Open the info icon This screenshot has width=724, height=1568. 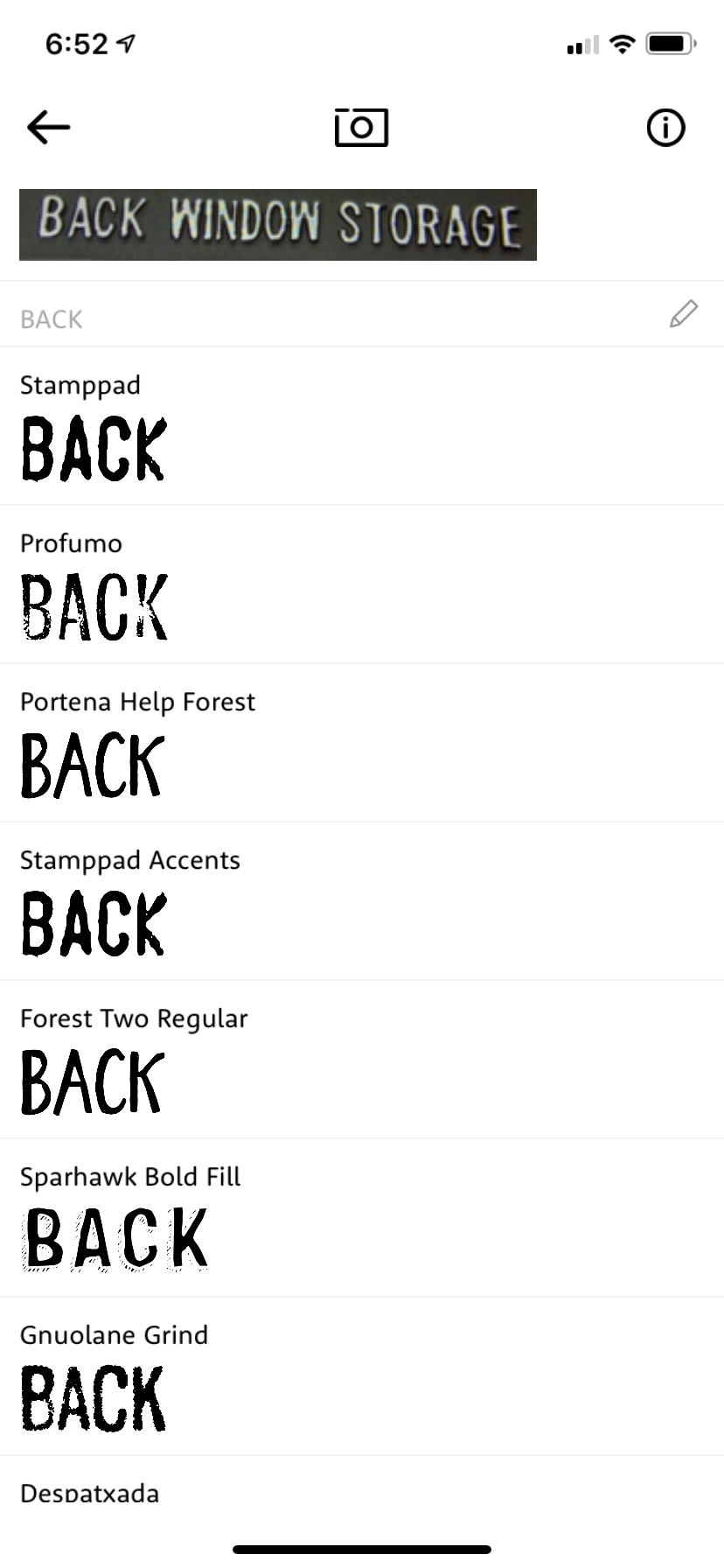[x=665, y=128]
